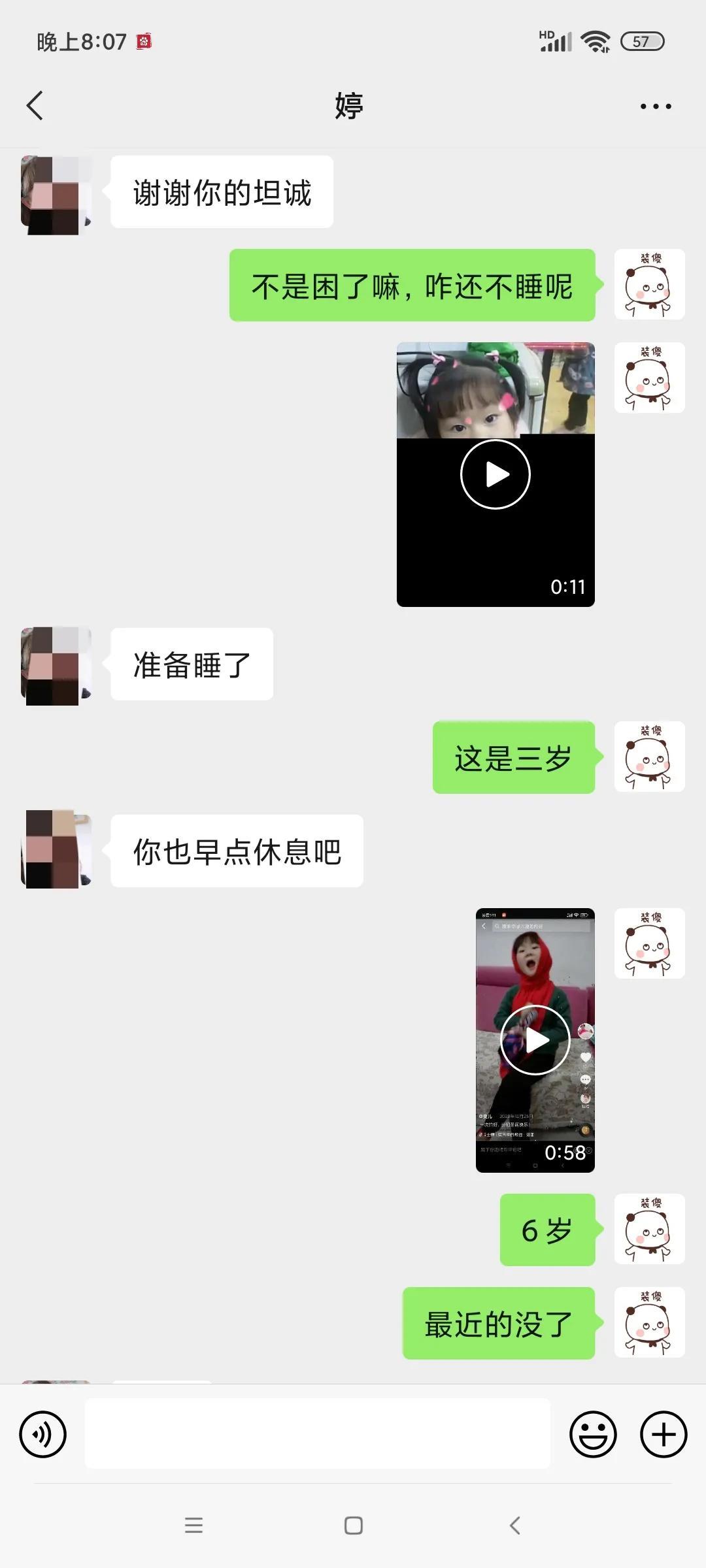
Task: Go back from the chat with 婷
Action: (x=35, y=106)
